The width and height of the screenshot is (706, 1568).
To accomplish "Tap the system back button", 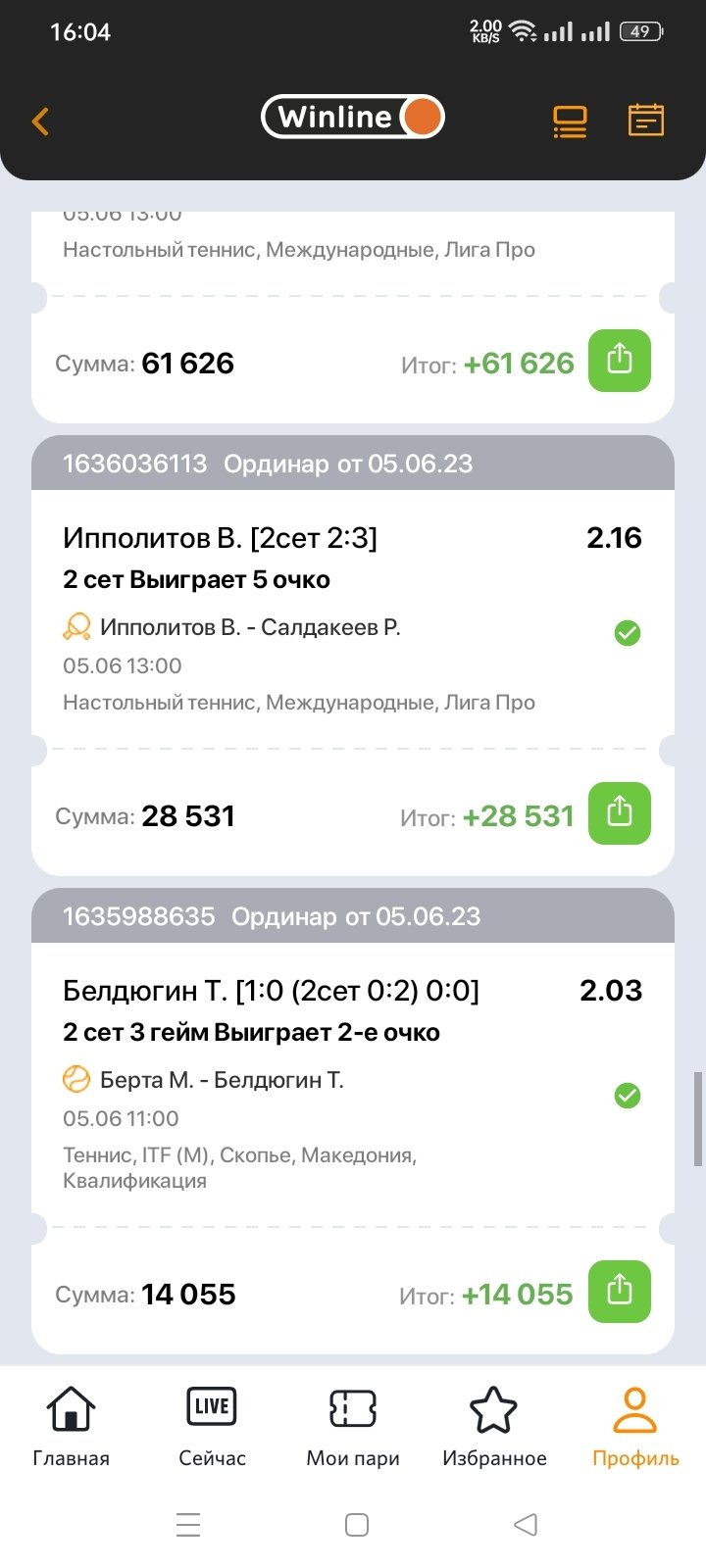I will [526, 1525].
